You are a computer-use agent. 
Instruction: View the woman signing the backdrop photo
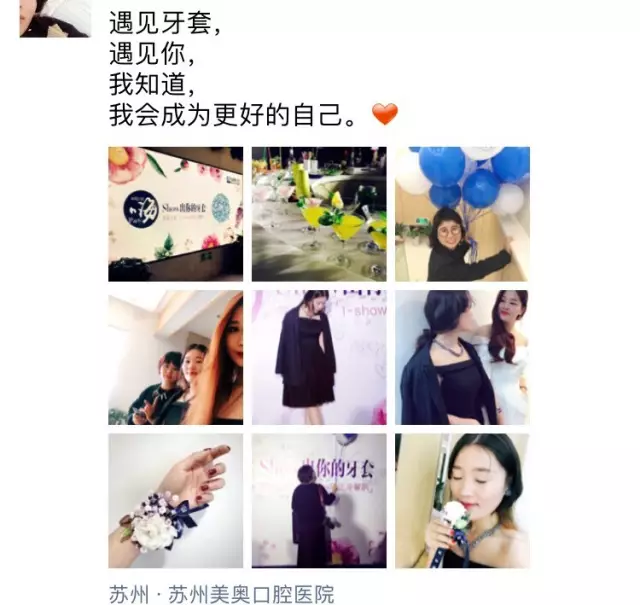tap(319, 500)
